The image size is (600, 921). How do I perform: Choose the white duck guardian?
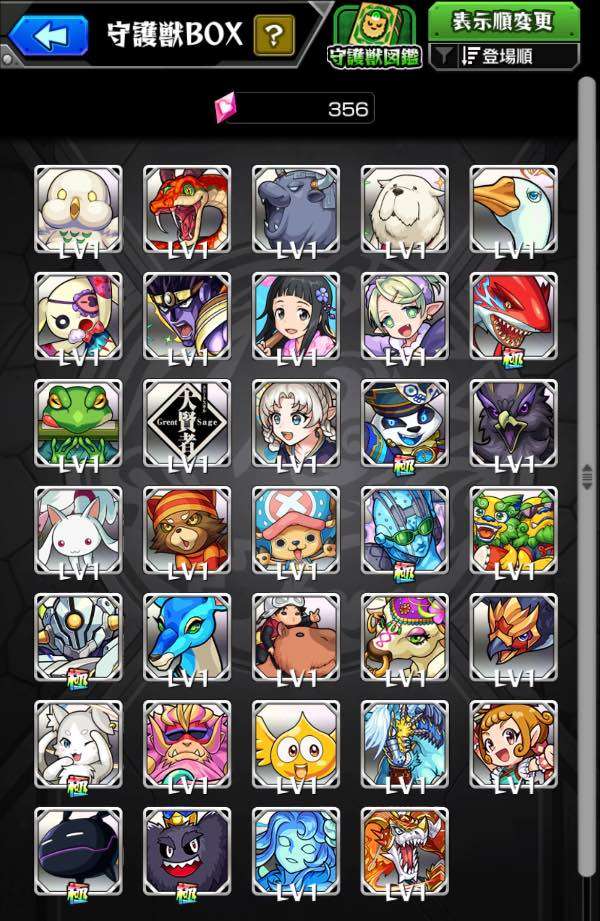[514, 209]
